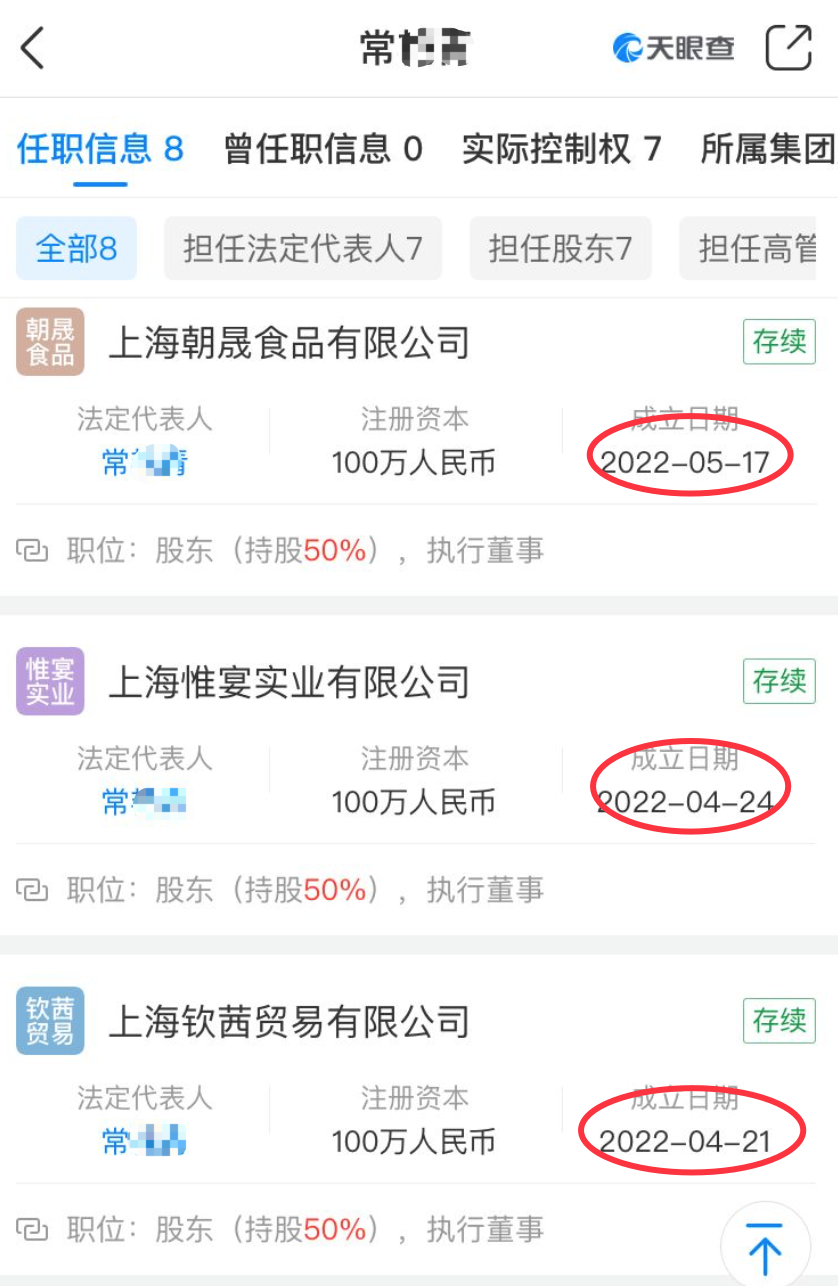The width and height of the screenshot is (838, 1286).
Task: Select the 全部 filter chip
Action: pyautogui.click(x=76, y=248)
